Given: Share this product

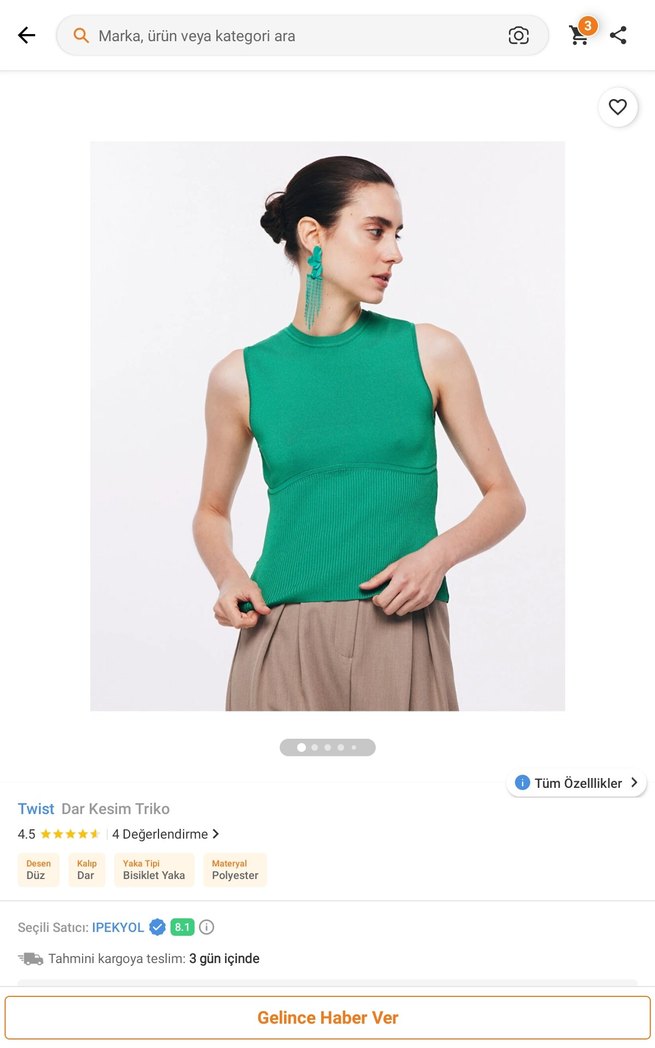Looking at the screenshot, I should pos(619,35).
